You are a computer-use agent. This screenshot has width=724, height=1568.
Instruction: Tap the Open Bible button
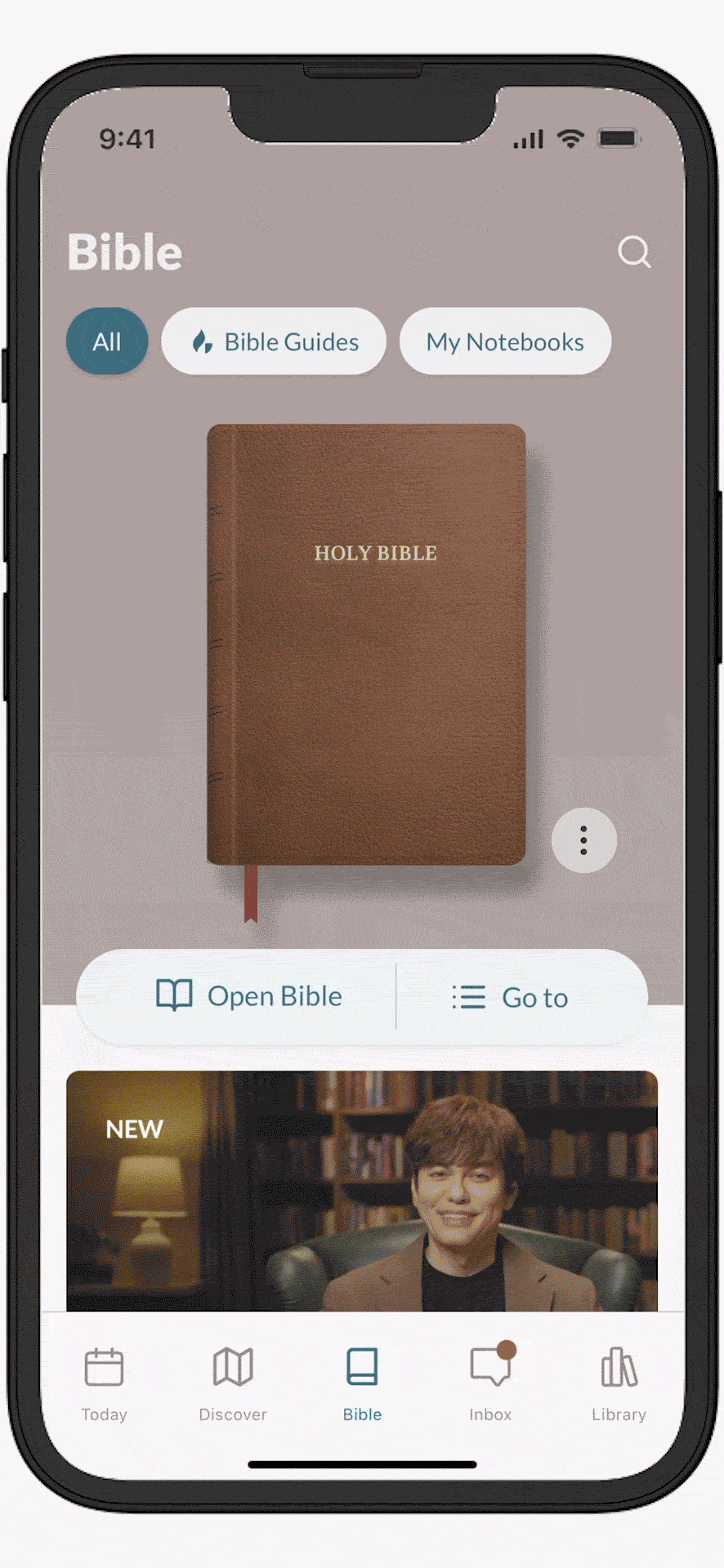pyautogui.click(x=249, y=996)
